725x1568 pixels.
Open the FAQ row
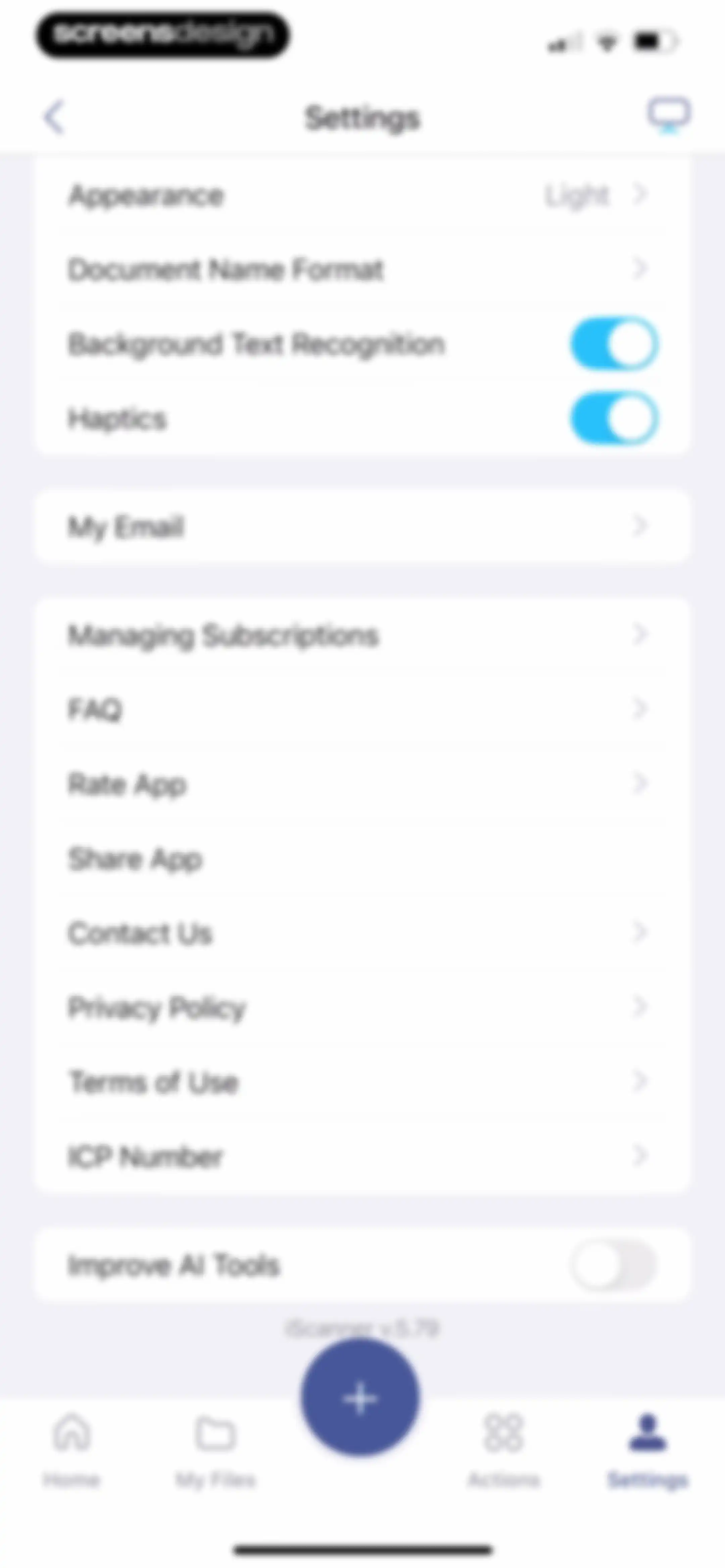pyautogui.click(x=362, y=709)
